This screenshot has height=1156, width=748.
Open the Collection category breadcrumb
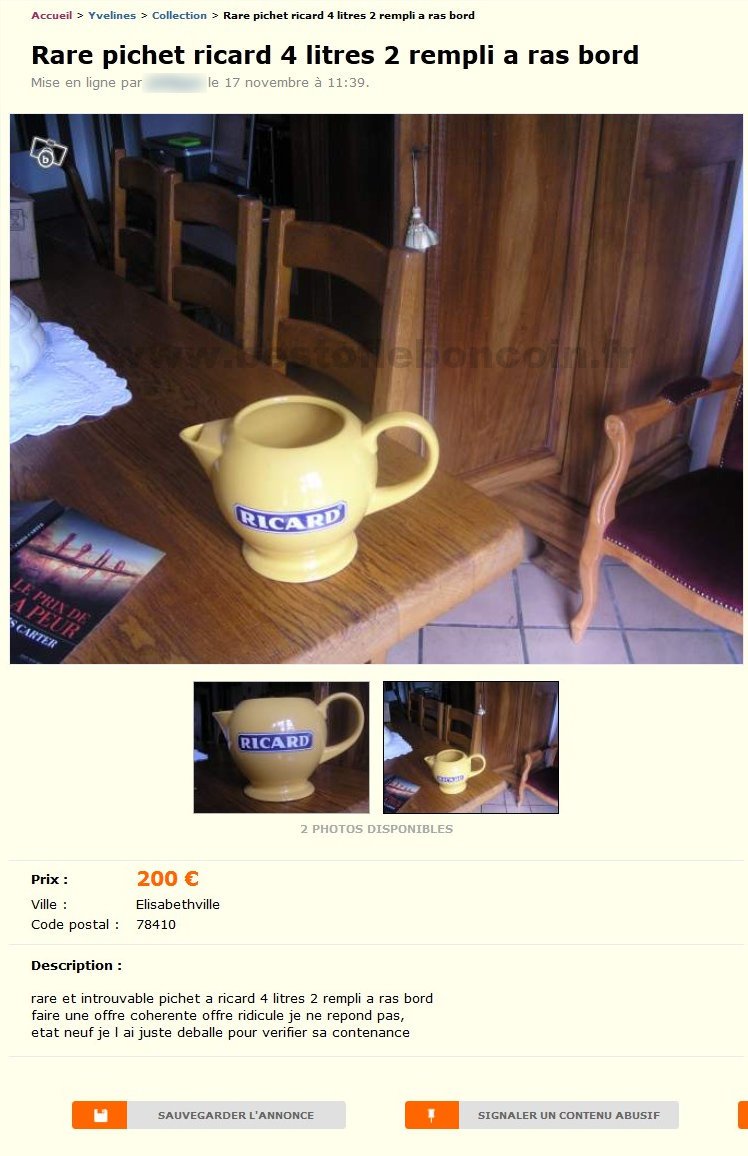point(179,16)
